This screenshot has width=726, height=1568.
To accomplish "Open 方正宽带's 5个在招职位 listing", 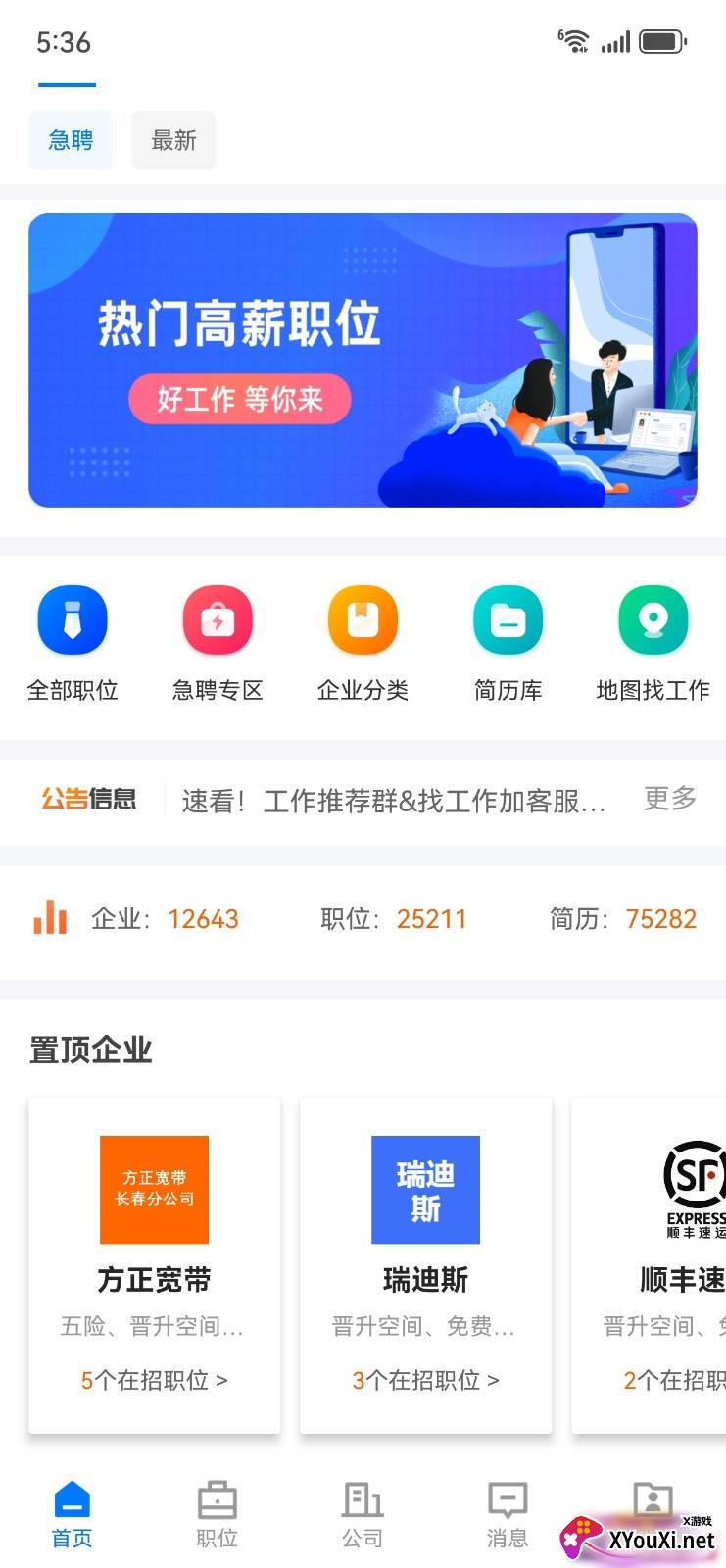I will pos(154,1380).
